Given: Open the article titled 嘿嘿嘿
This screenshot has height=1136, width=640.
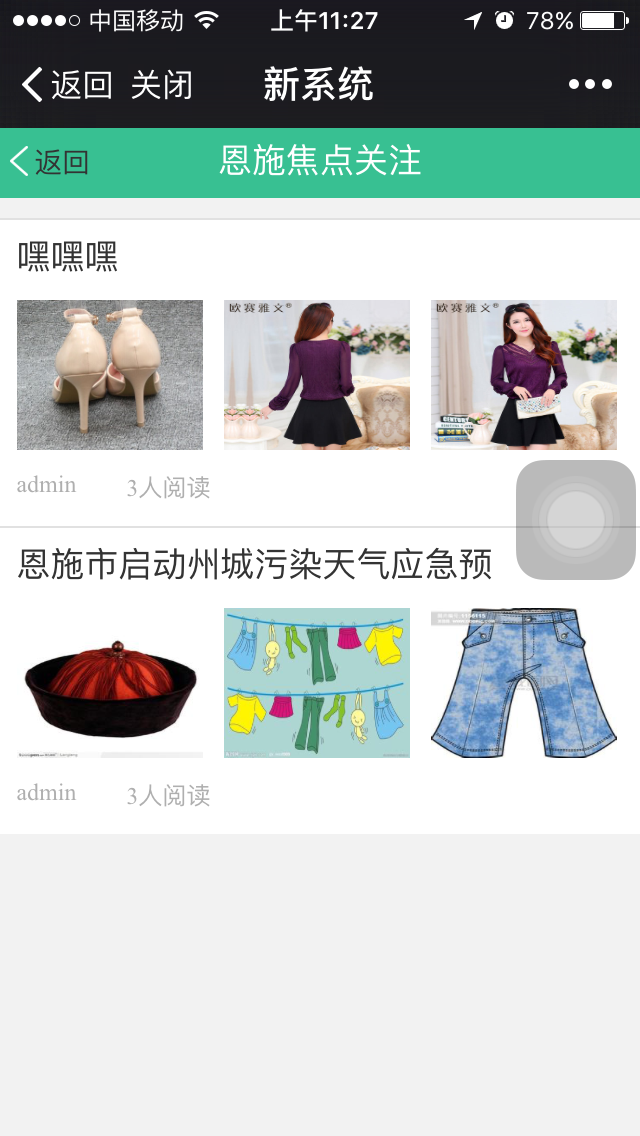Looking at the screenshot, I should [x=68, y=257].
